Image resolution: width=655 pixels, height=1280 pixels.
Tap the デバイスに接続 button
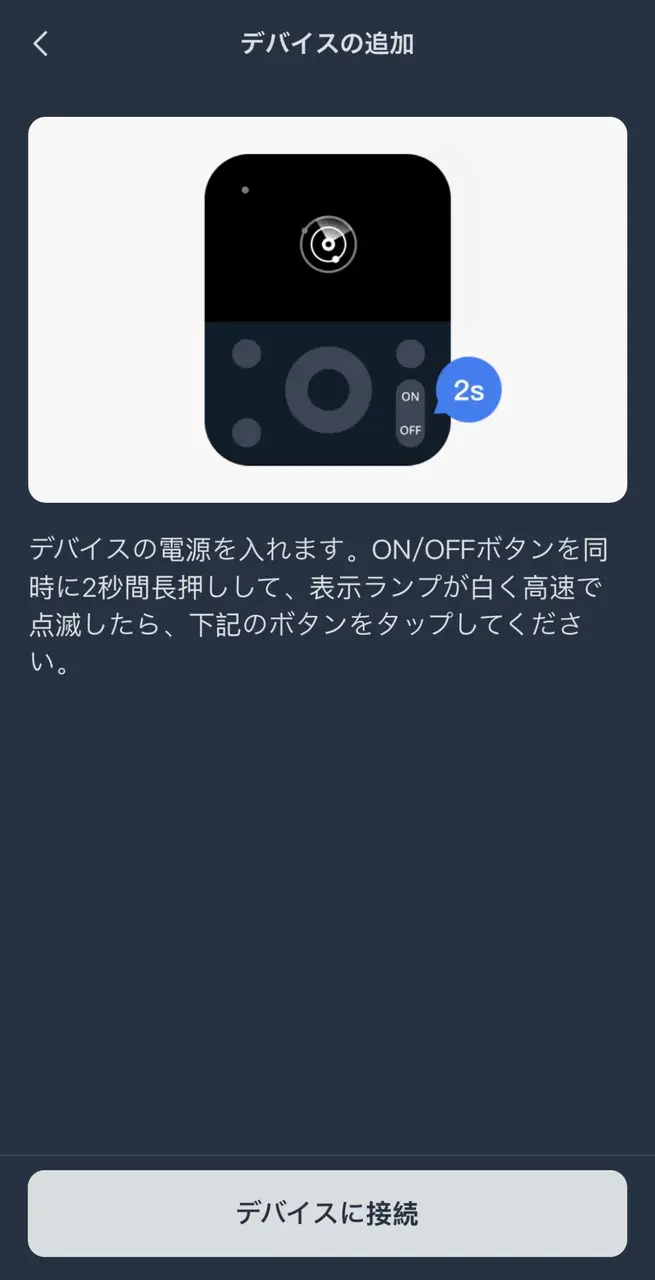(327, 1213)
